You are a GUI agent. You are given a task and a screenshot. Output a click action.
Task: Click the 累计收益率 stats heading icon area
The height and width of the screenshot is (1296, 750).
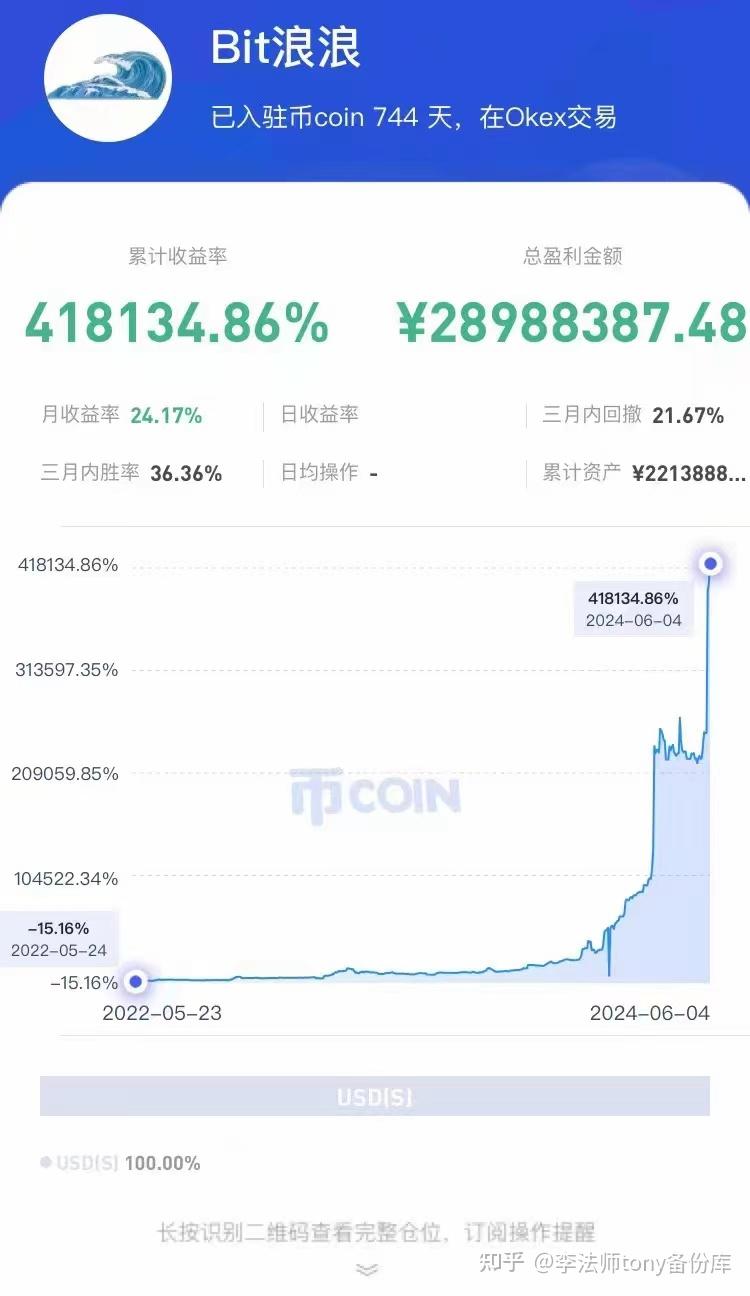point(178,255)
